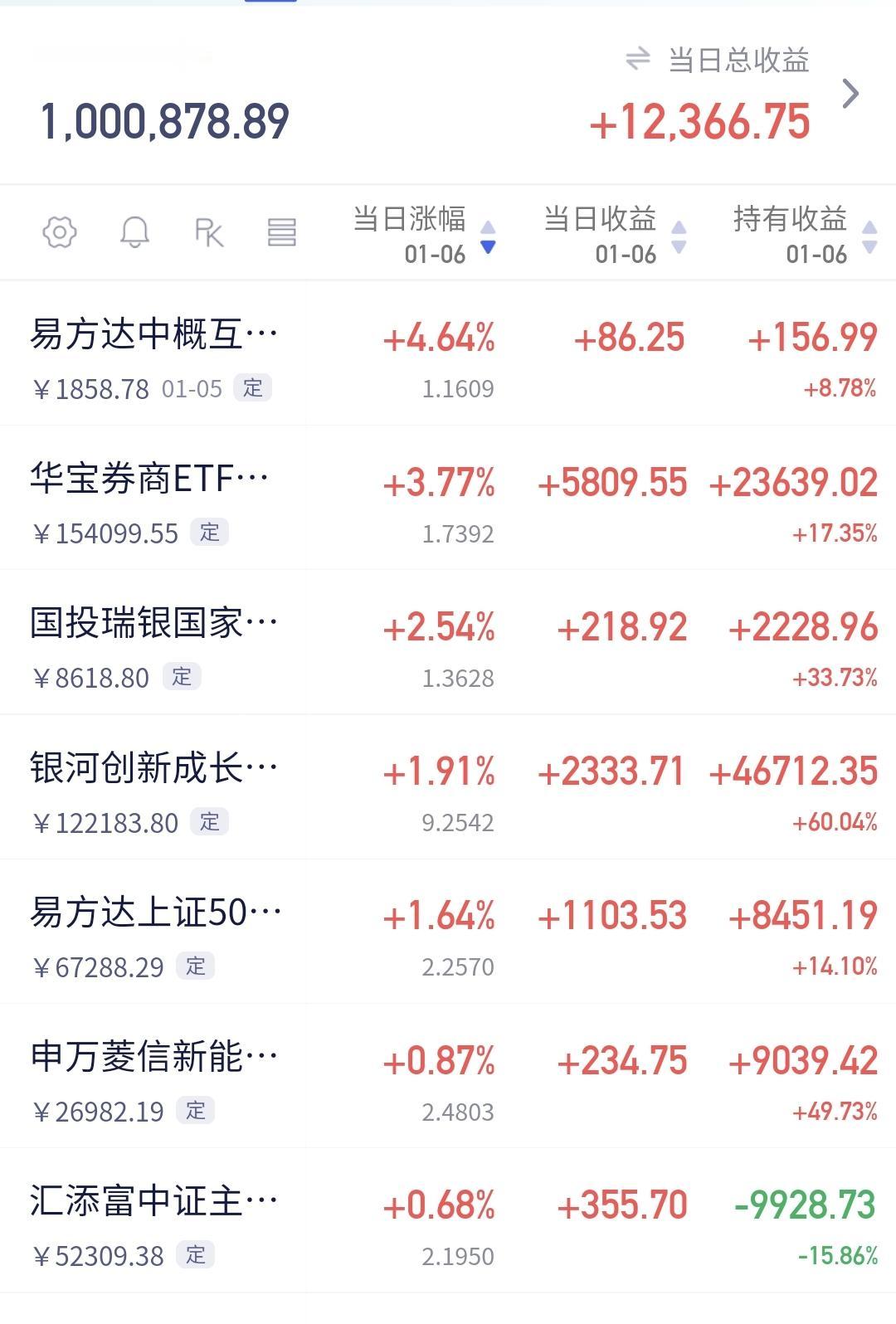The image size is (896, 1324).
Task: Open daily total earnings details chevron
Action: [850, 94]
